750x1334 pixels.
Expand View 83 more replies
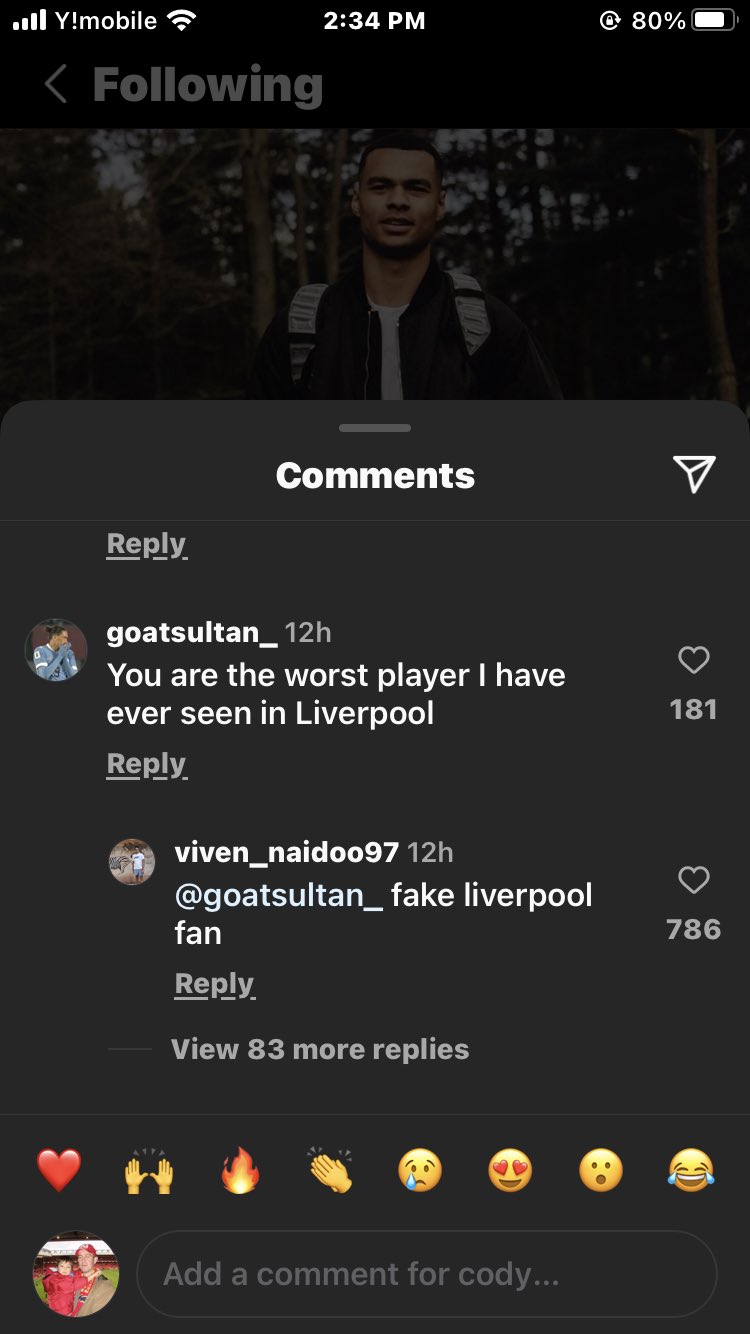click(x=319, y=1049)
